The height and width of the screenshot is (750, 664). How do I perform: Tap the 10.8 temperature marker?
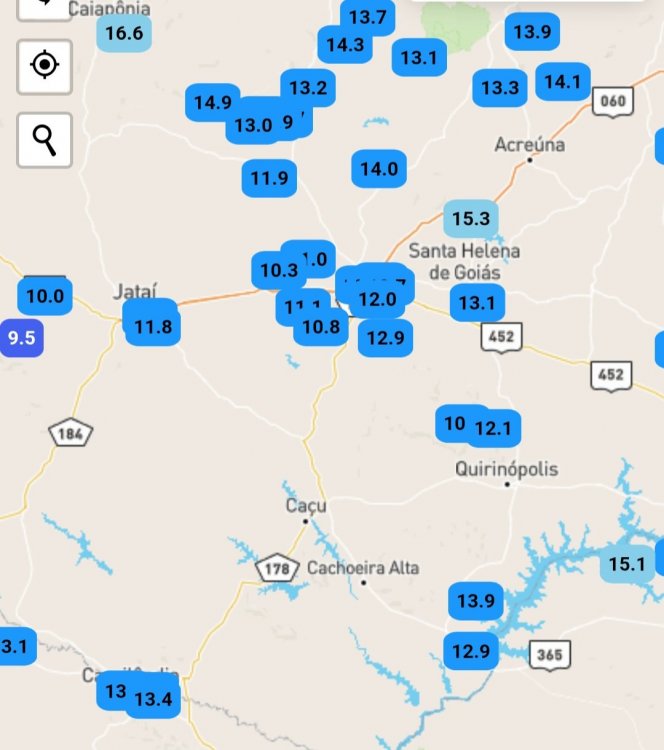(x=321, y=326)
